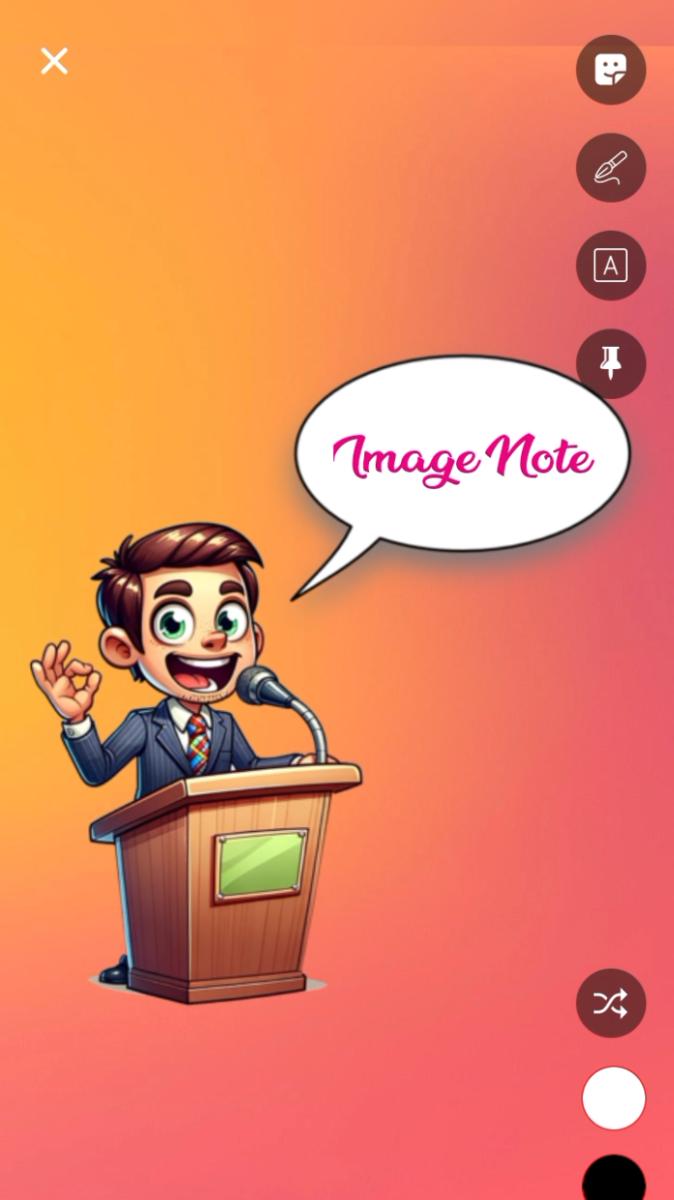Add text with the text tool

(611, 266)
